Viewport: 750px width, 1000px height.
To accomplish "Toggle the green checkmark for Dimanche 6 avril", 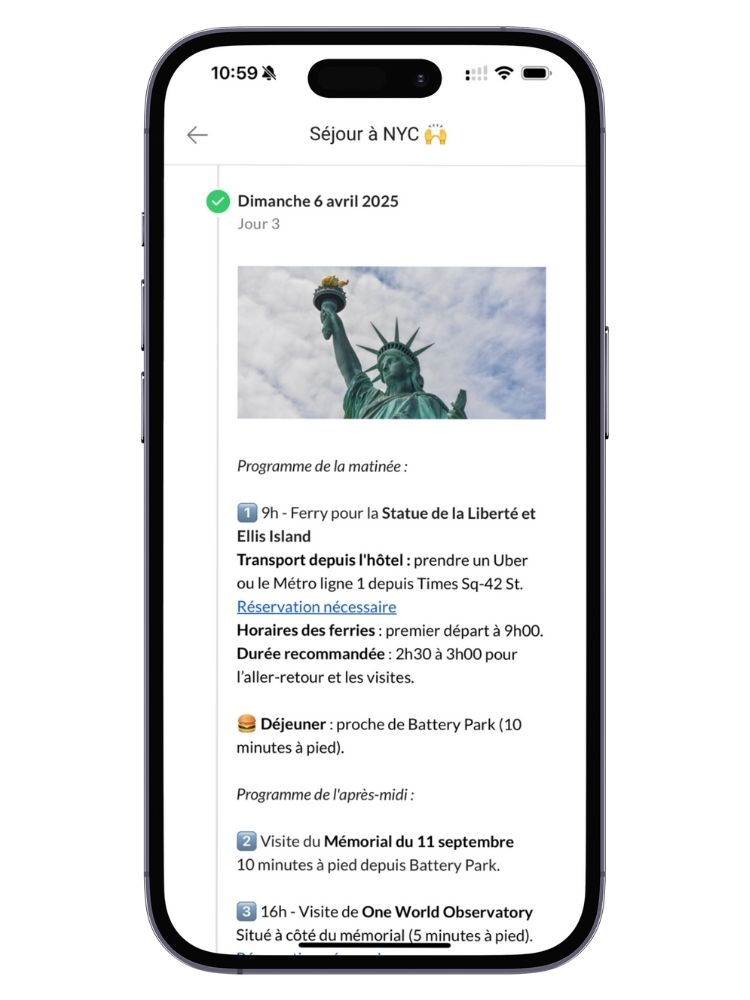I will [x=218, y=201].
